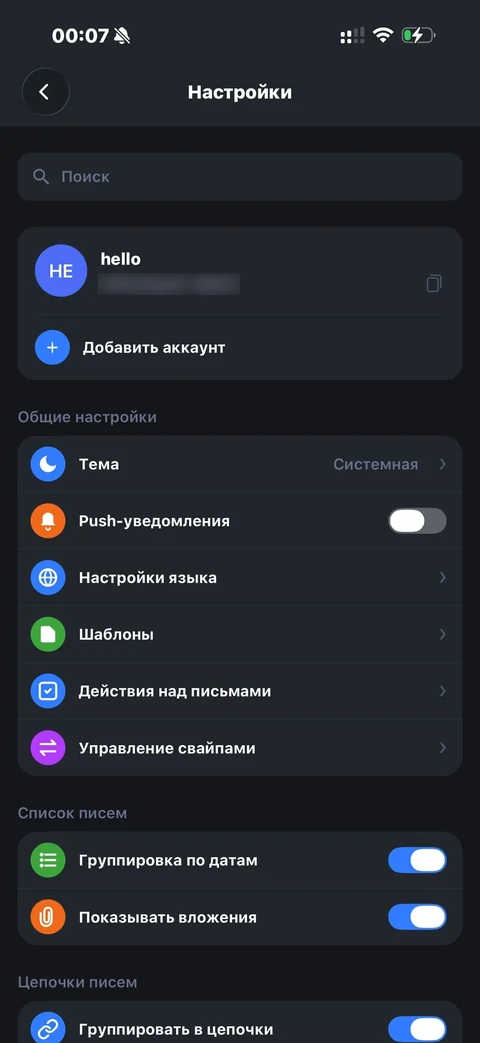Screen dimensions: 480x1043
Task: Enable Push-уведомления switch
Action: (417, 521)
